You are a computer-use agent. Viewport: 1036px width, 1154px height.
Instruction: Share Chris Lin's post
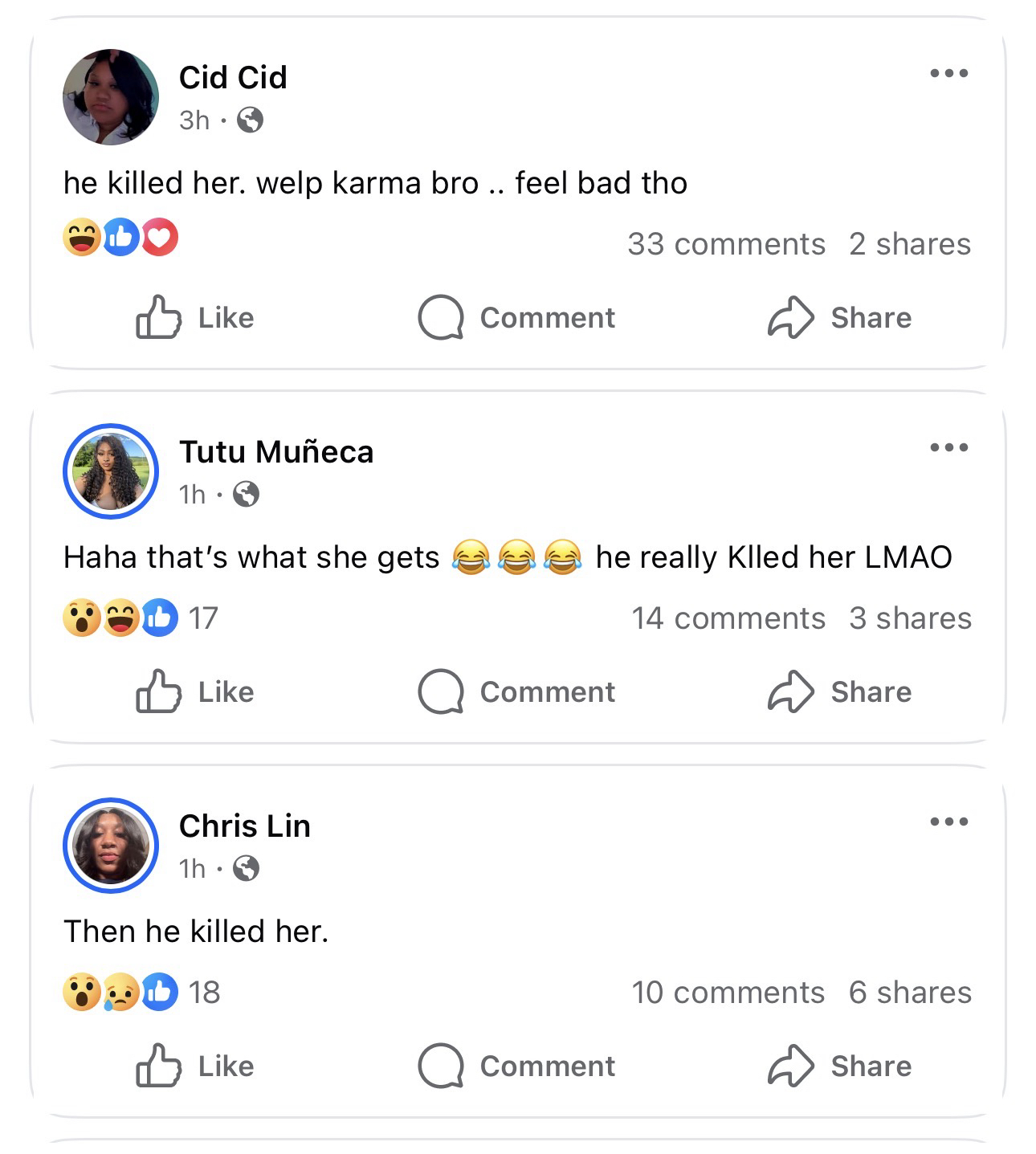[x=839, y=1066]
